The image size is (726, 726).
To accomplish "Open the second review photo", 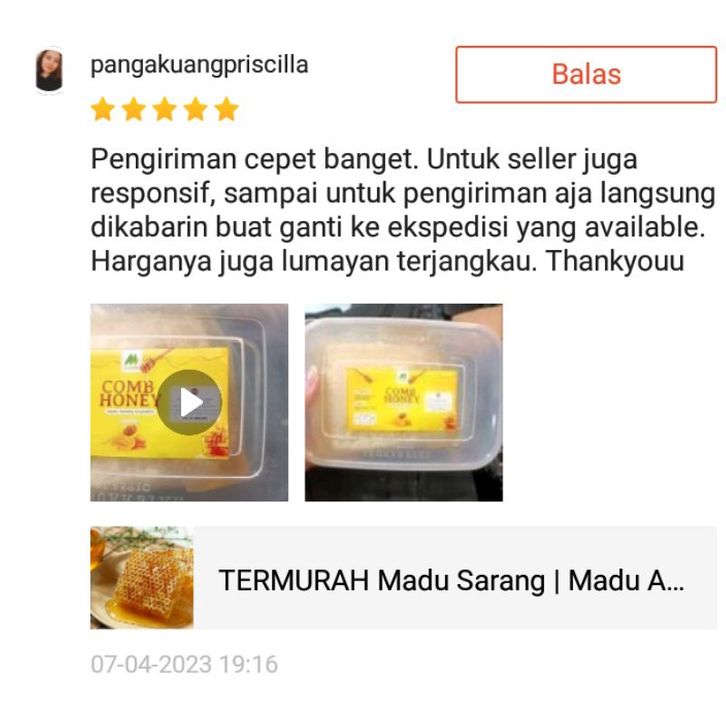I will (x=403, y=402).
